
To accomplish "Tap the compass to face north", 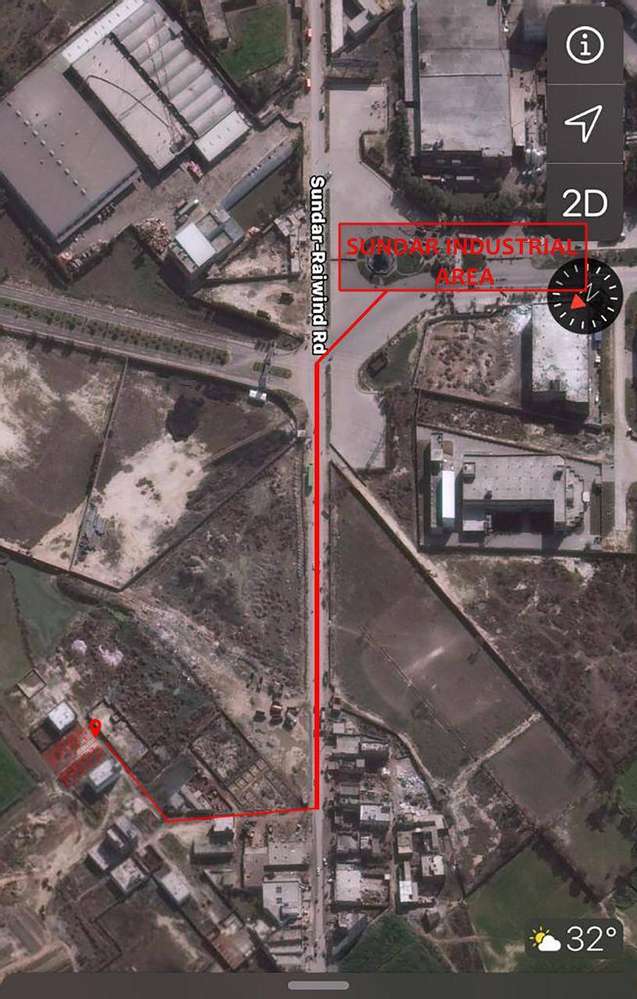I will 585,296.
